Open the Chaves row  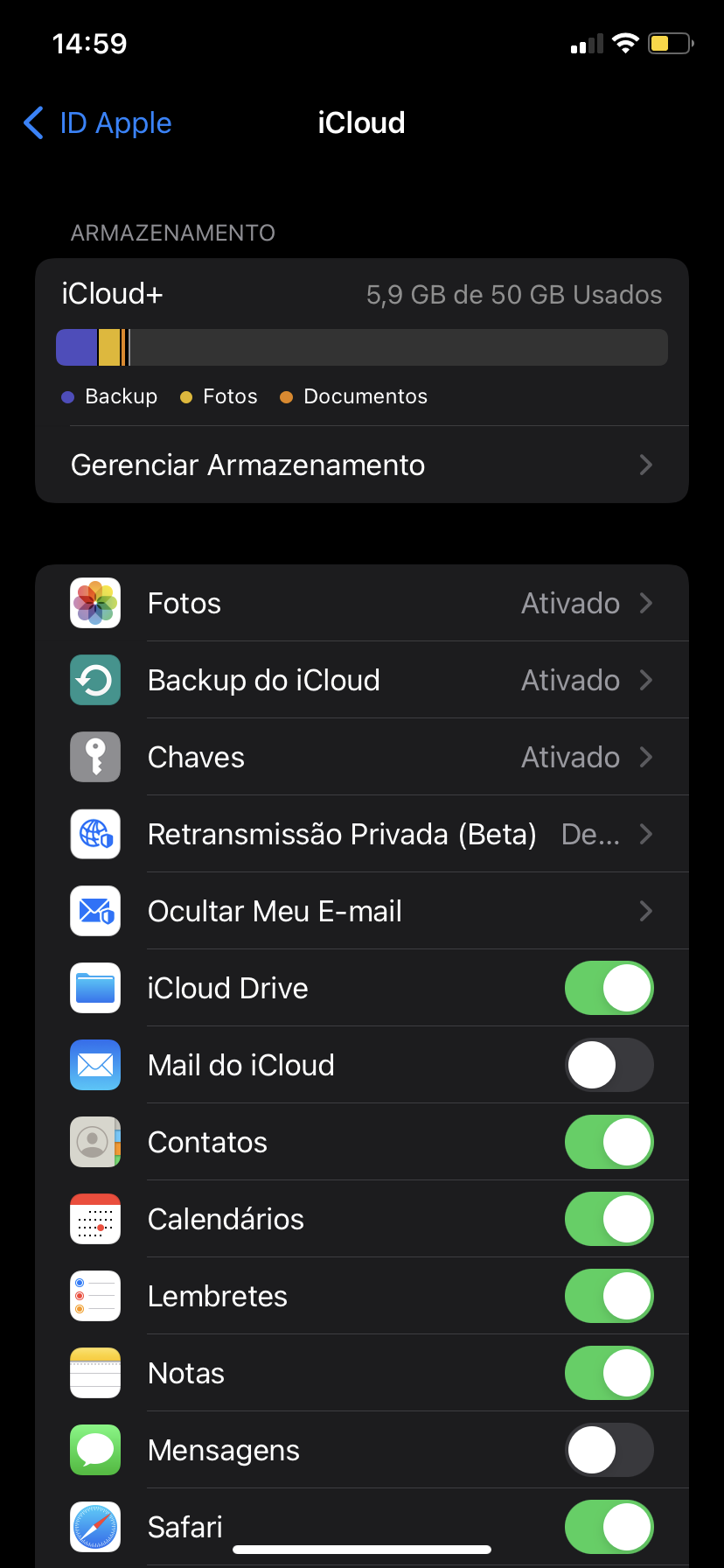361,758
